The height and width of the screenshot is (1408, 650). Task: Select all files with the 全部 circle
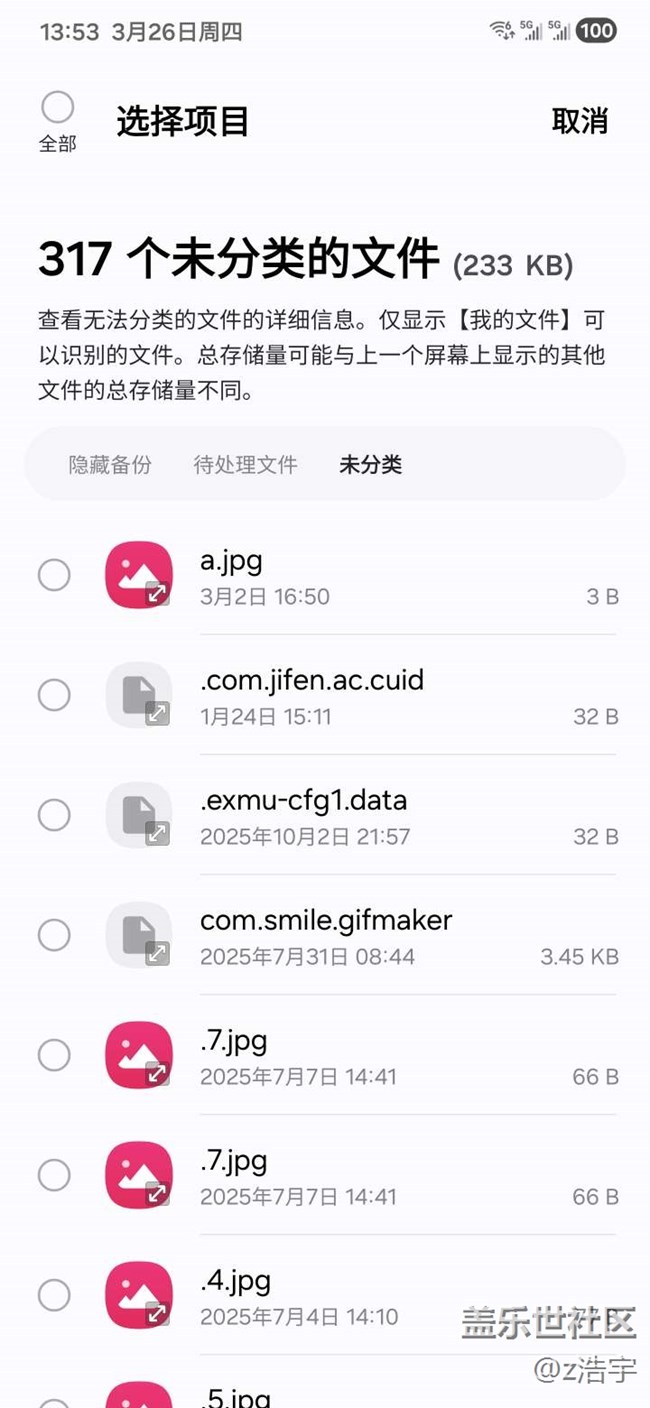(57, 108)
